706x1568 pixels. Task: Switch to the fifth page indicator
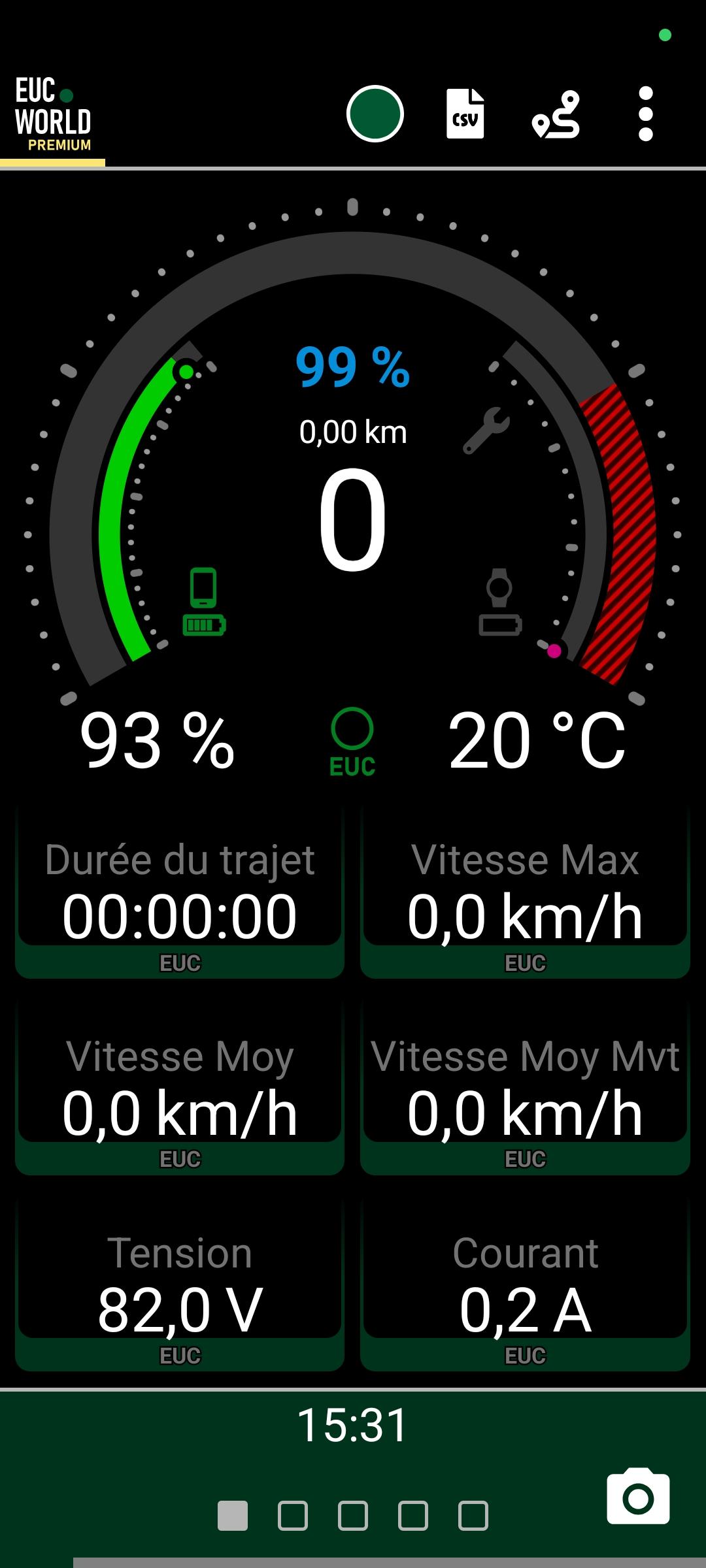point(473,1516)
